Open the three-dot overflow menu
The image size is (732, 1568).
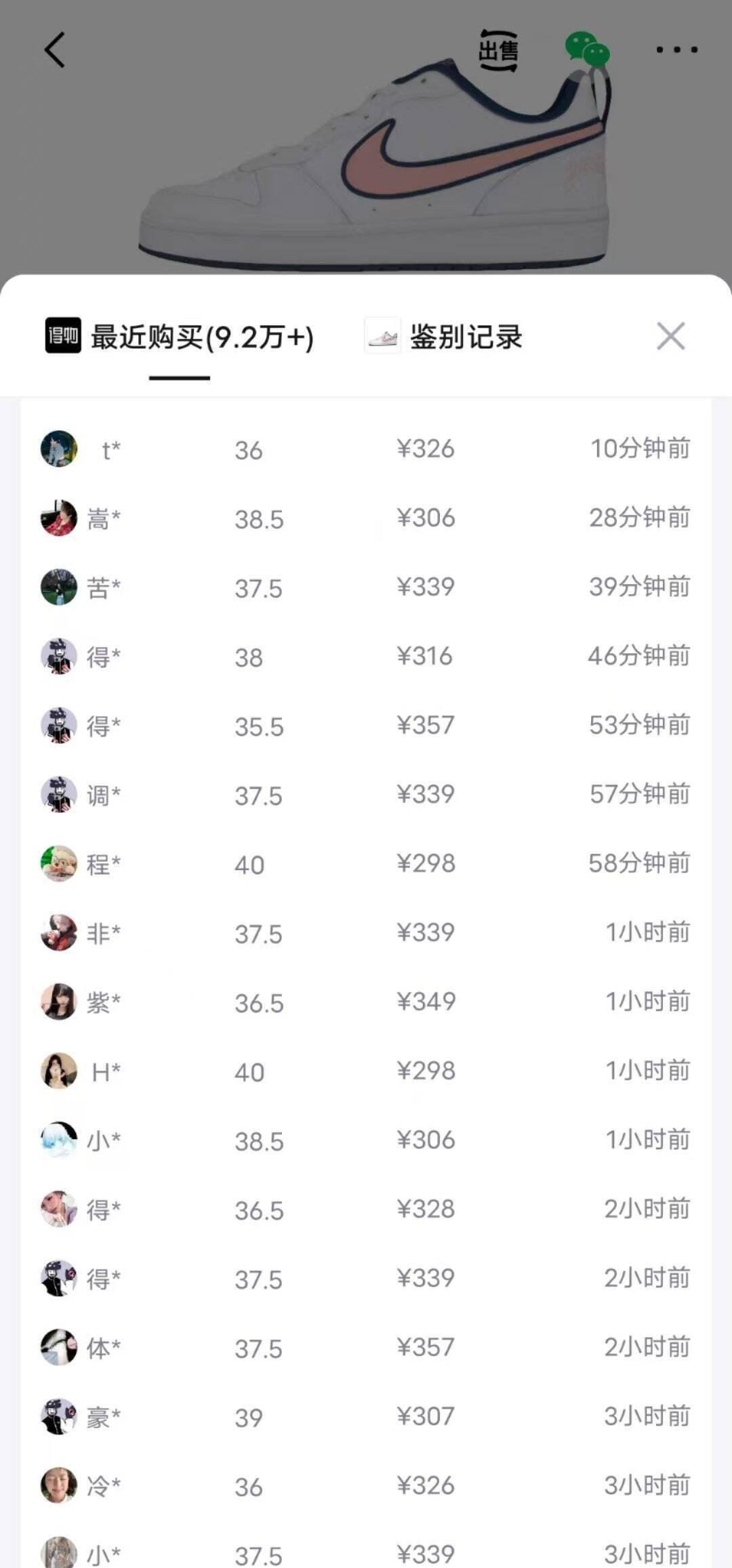pos(676,50)
